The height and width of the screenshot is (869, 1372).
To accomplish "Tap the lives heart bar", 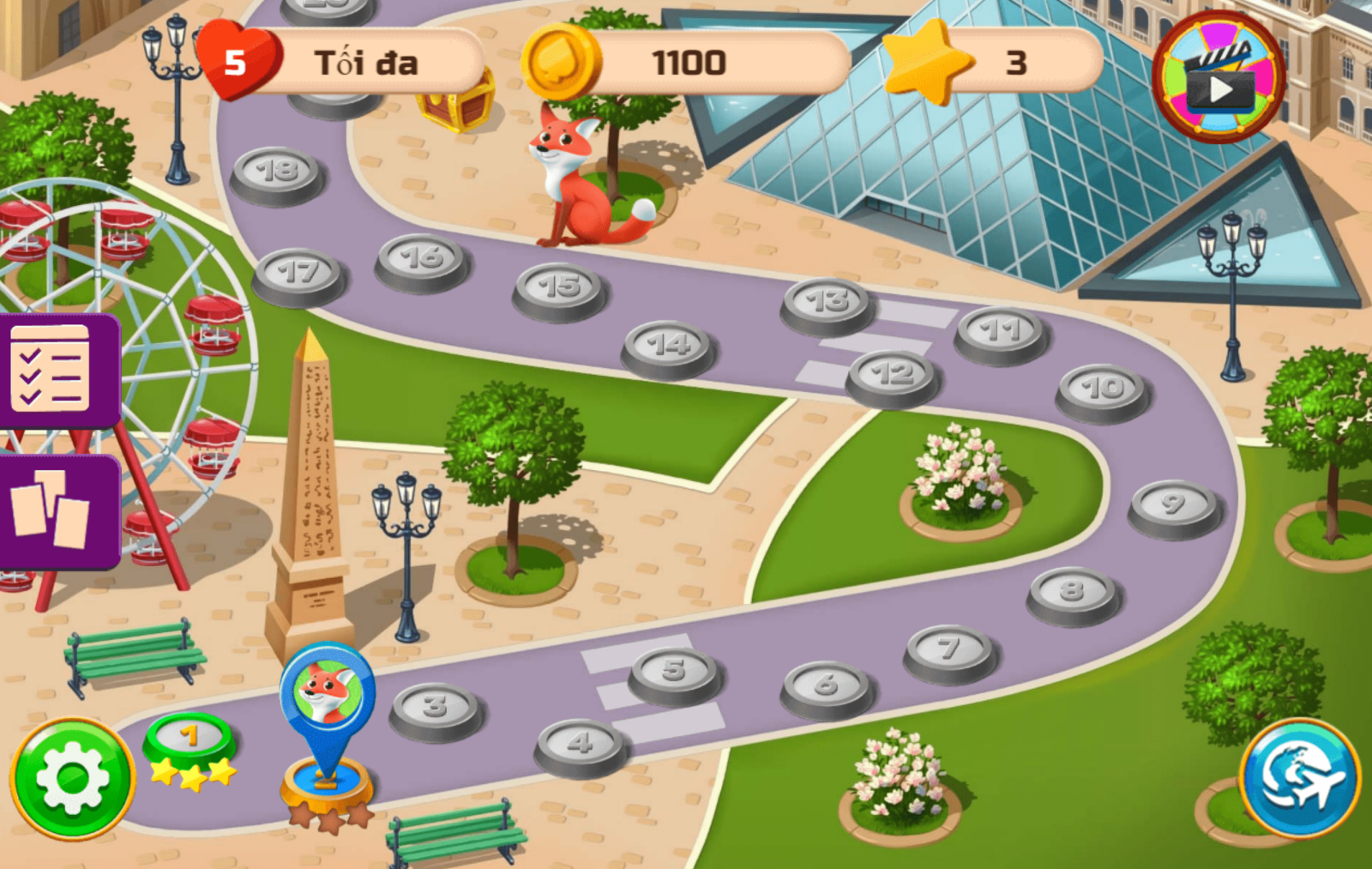I will 343,63.
